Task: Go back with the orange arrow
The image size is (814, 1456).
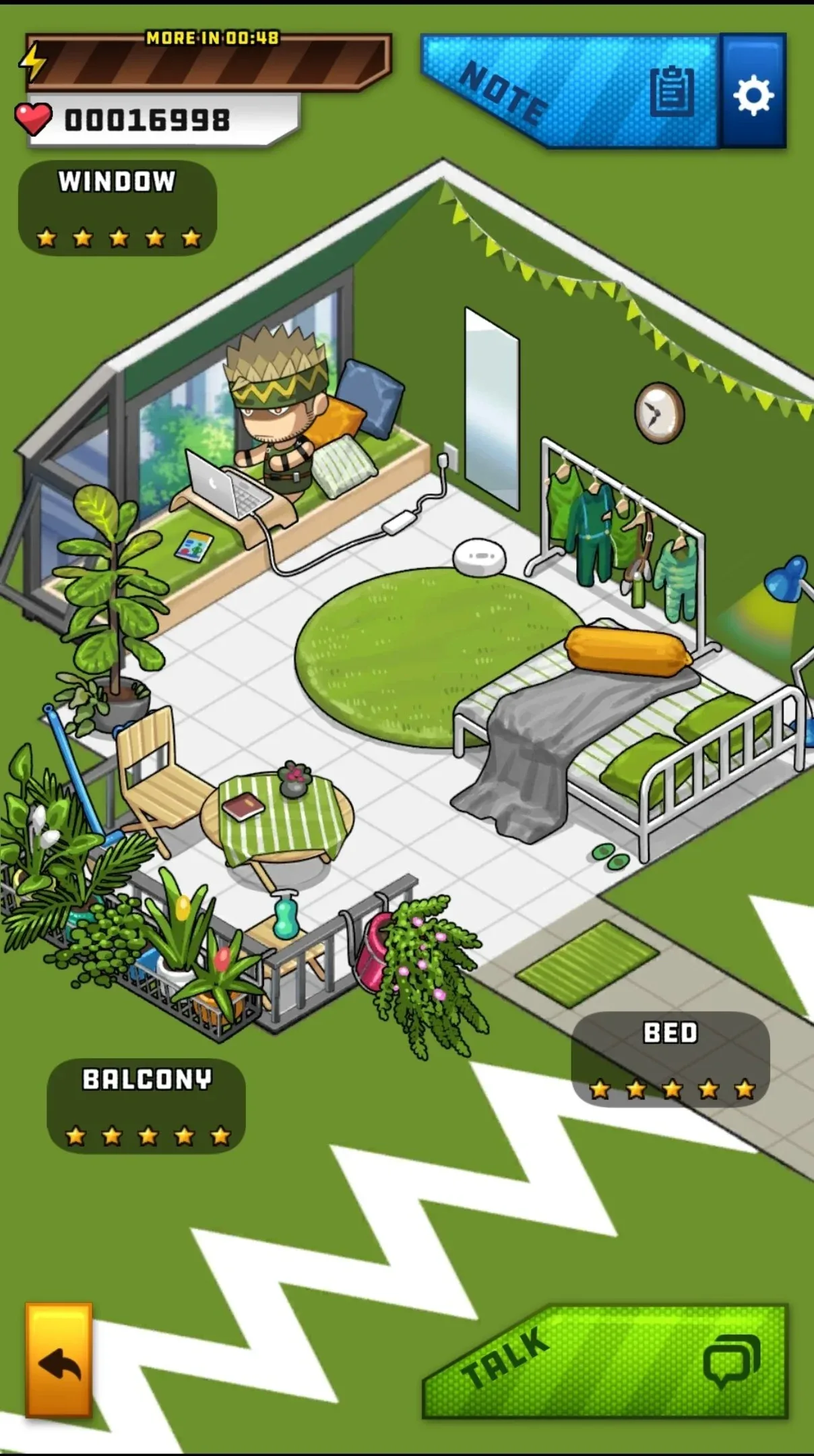Action: click(x=59, y=1360)
